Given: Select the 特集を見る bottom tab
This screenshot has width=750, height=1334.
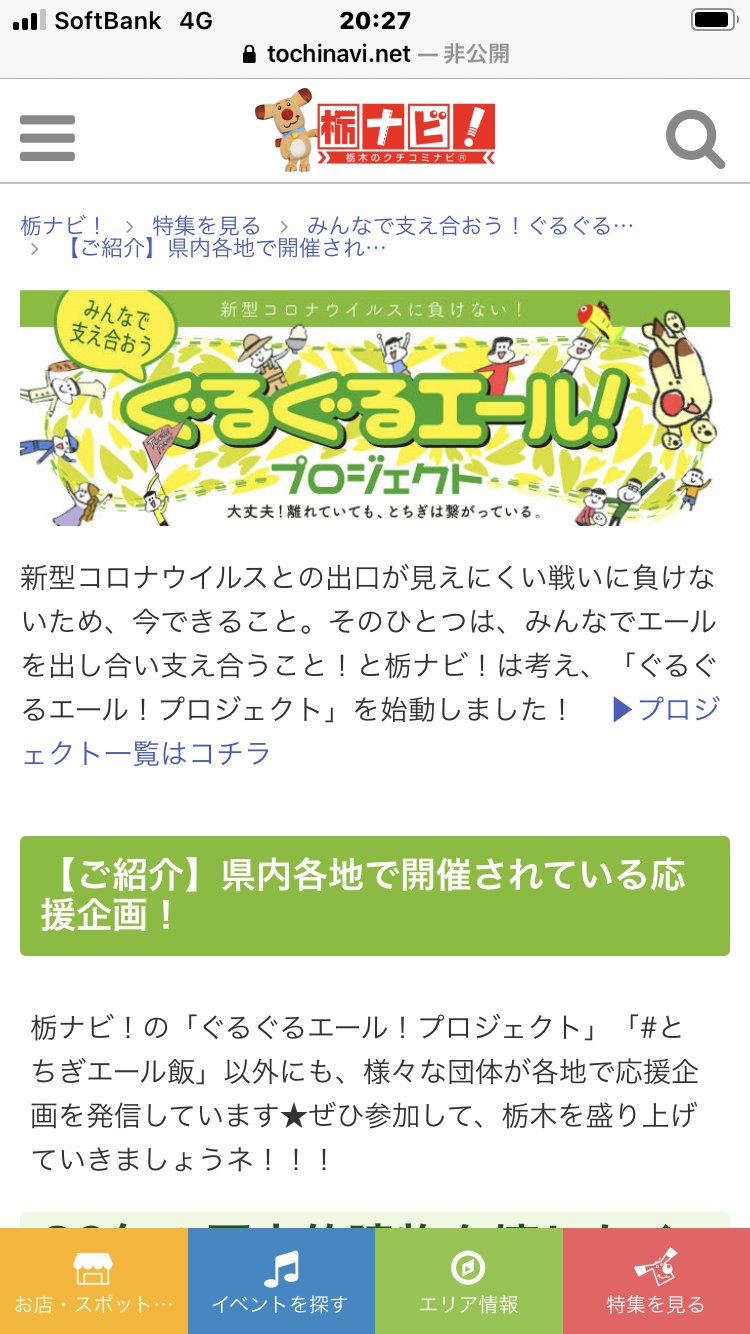Looking at the screenshot, I should coord(656,1281).
